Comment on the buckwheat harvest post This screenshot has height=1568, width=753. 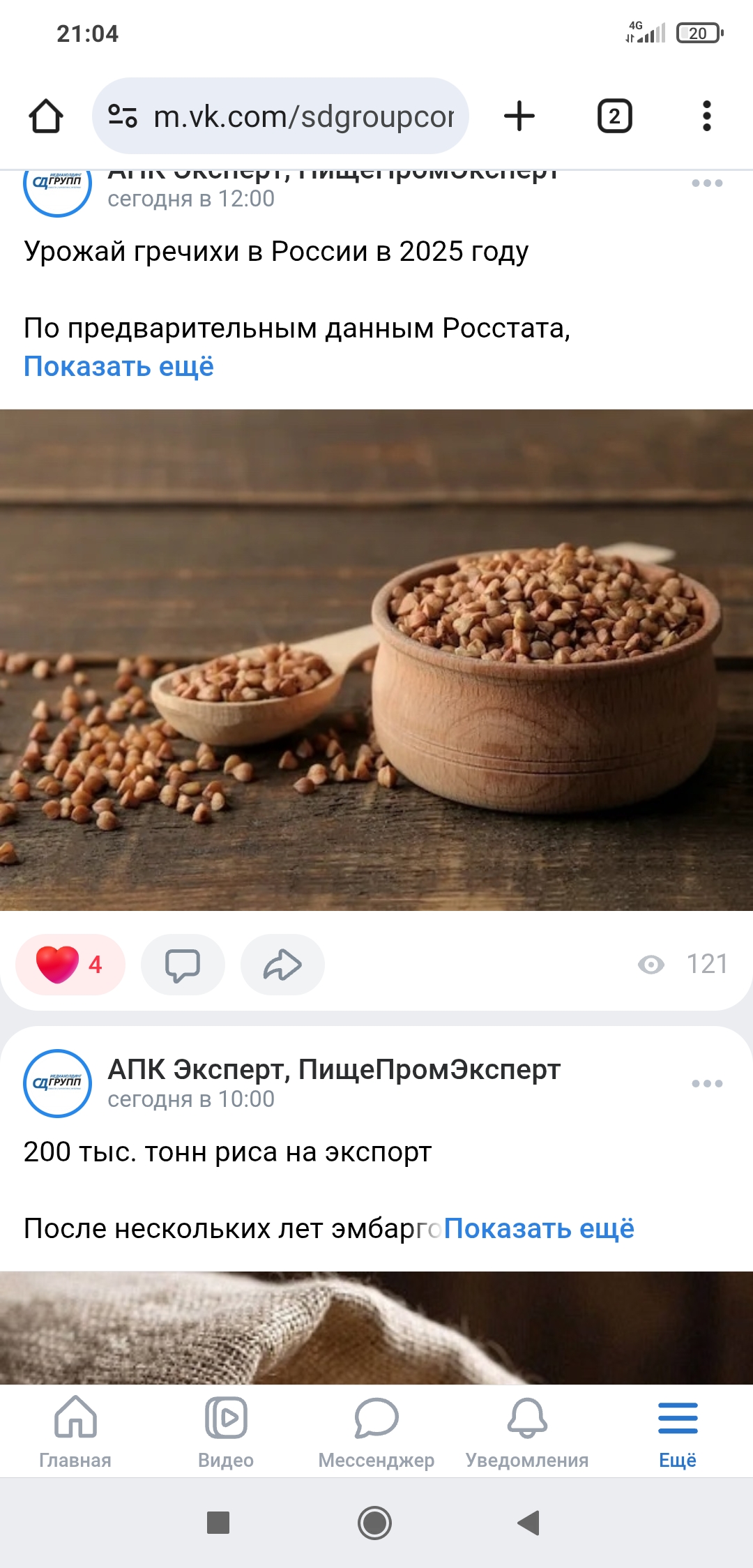(183, 964)
